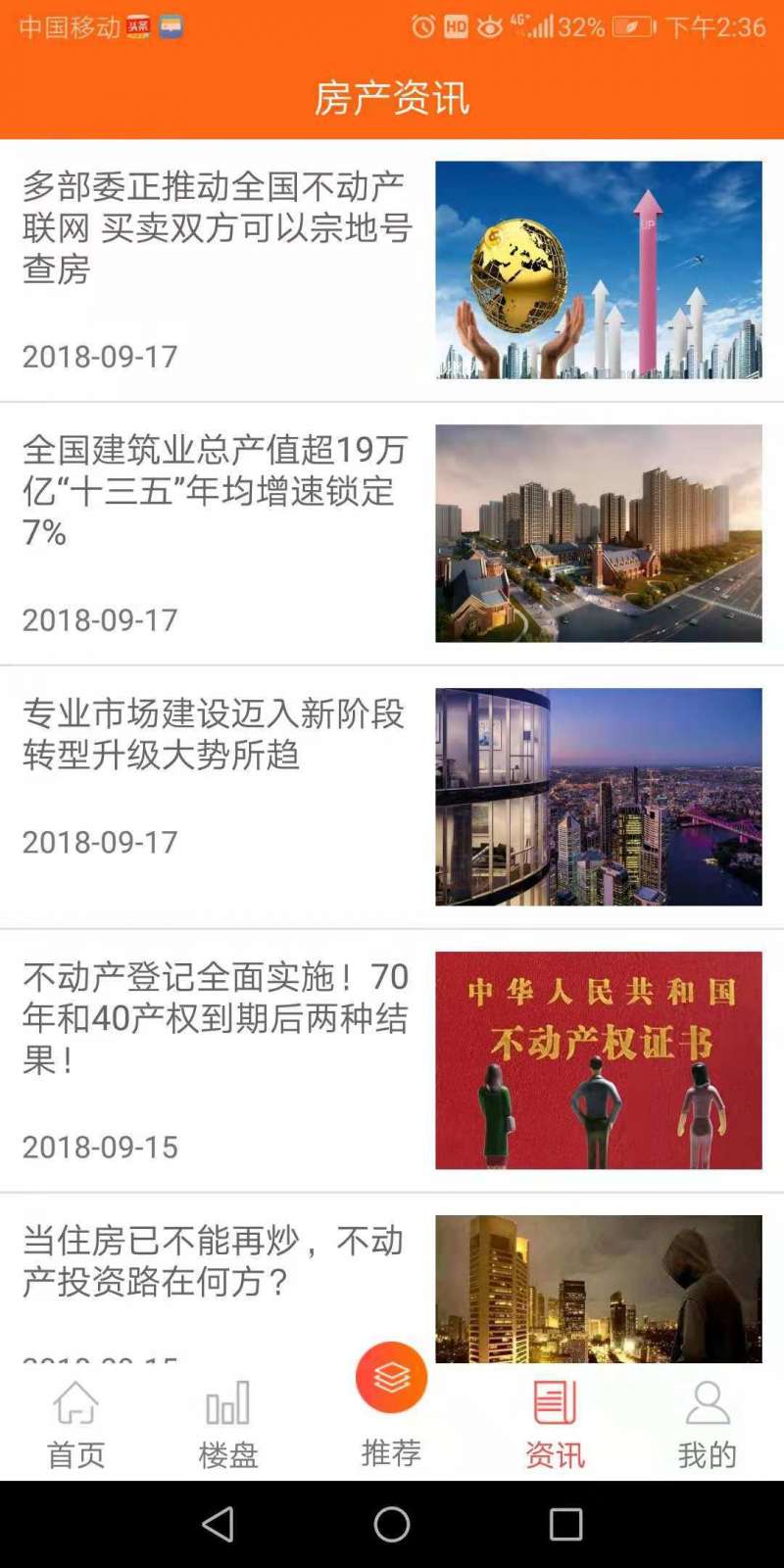784x1568 pixels.
Task: Open 不动产登记全面实施 article
Action: (x=392, y=1060)
